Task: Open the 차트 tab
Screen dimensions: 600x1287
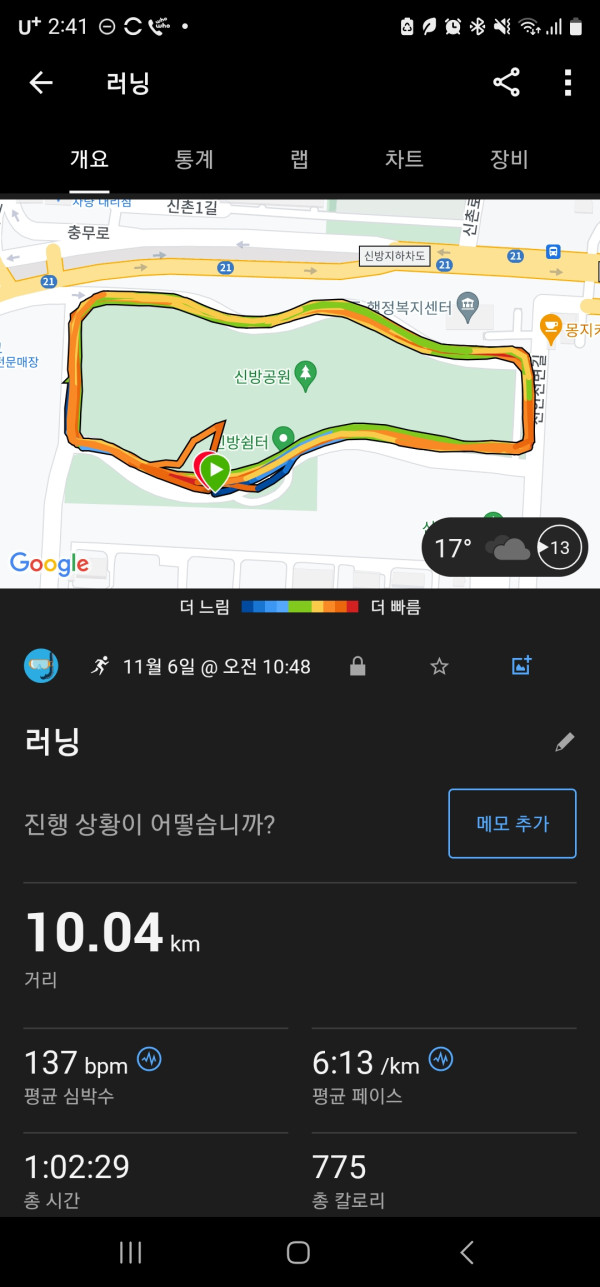Action: pyautogui.click(x=404, y=159)
